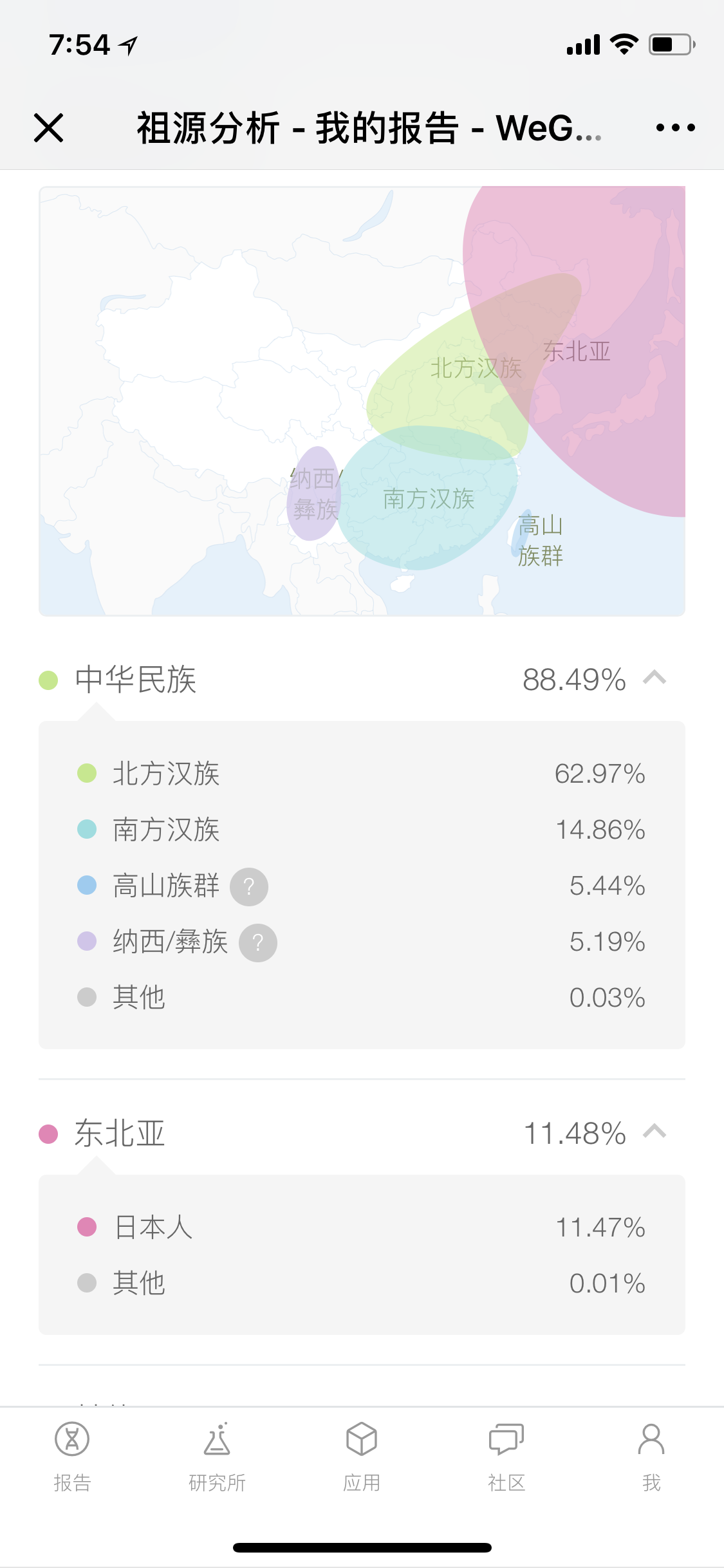Go to the 应用 tab
724x1568 pixels.
click(x=362, y=1457)
